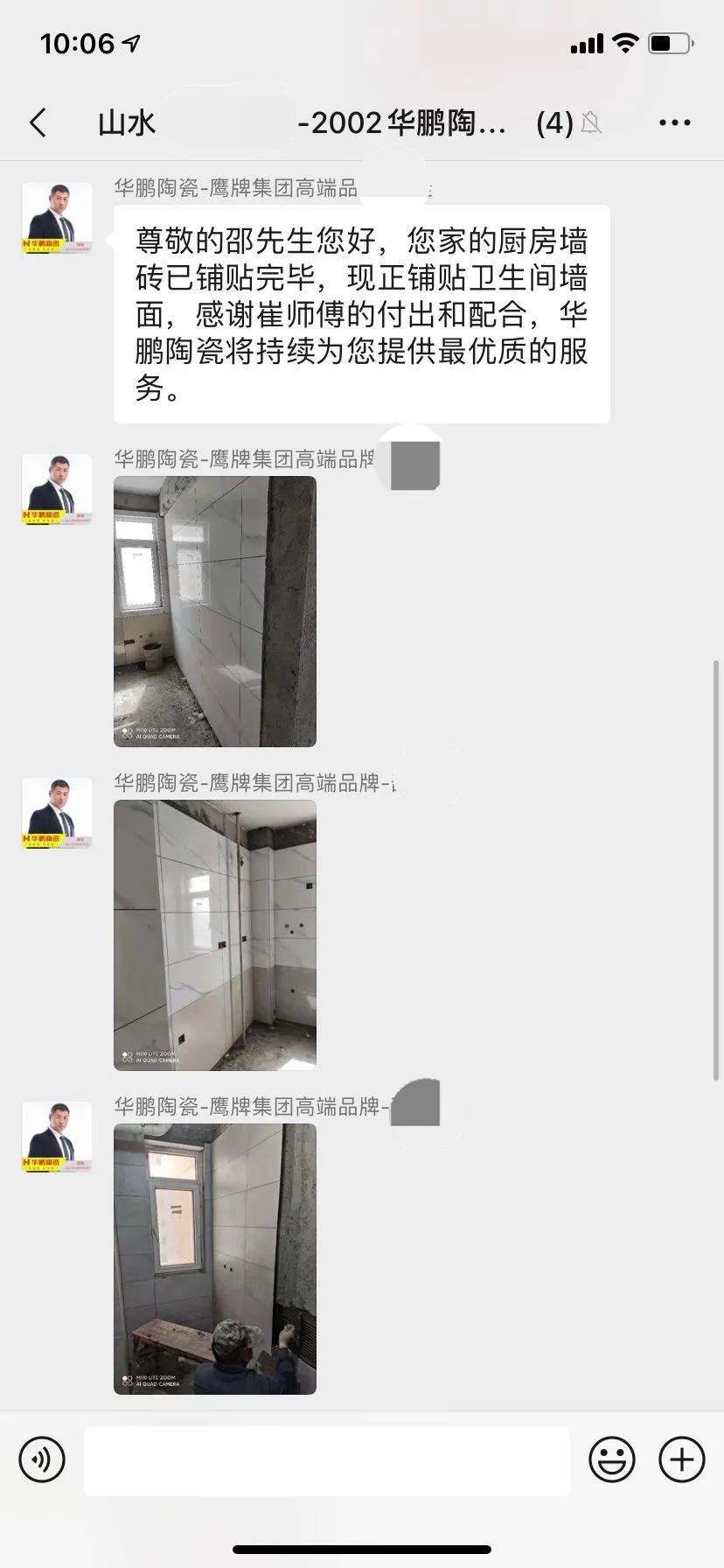View the photo of bathroom pipes wall
This screenshot has height=1568, width=724.
coord(215,934)
